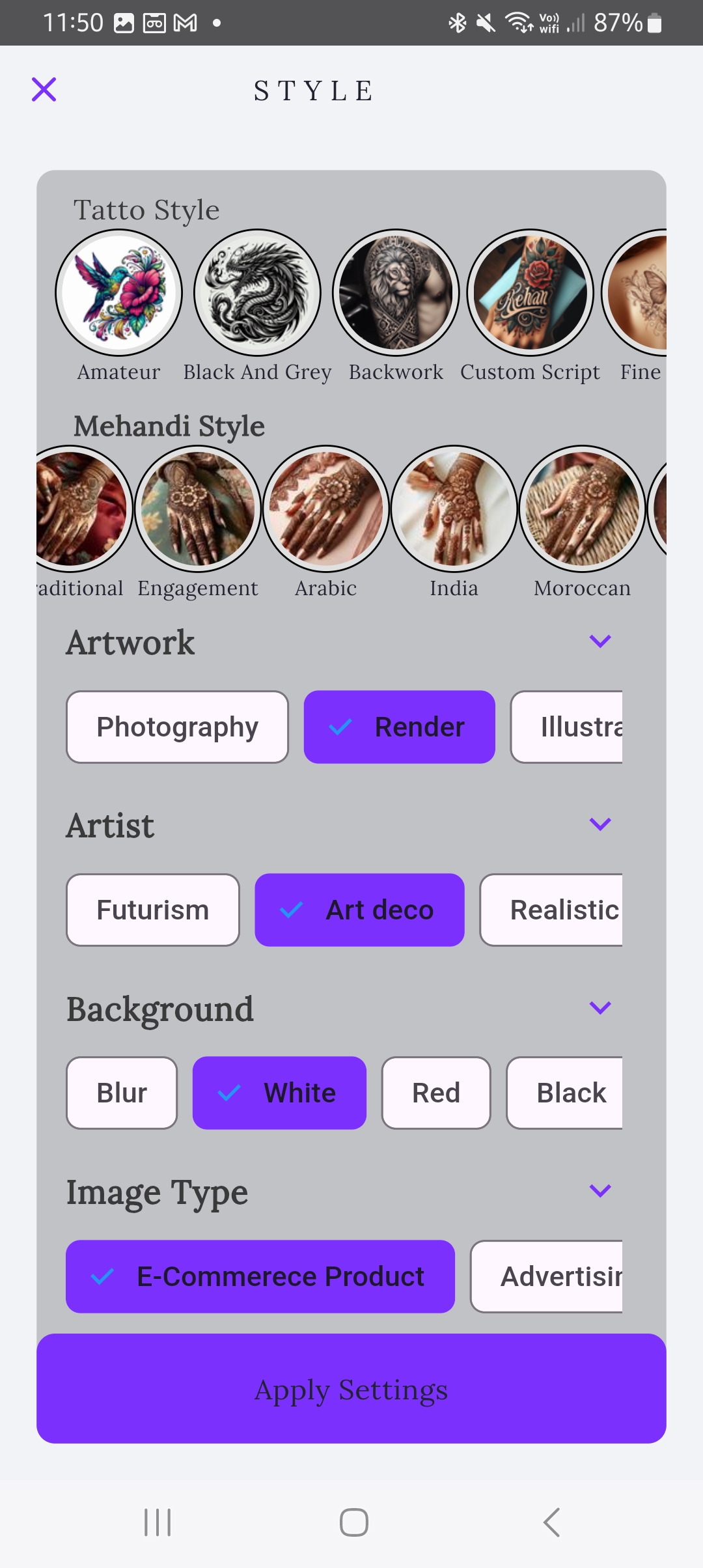
Task: Choose the Moroccan mehandi style
Action: coord(582,509)
